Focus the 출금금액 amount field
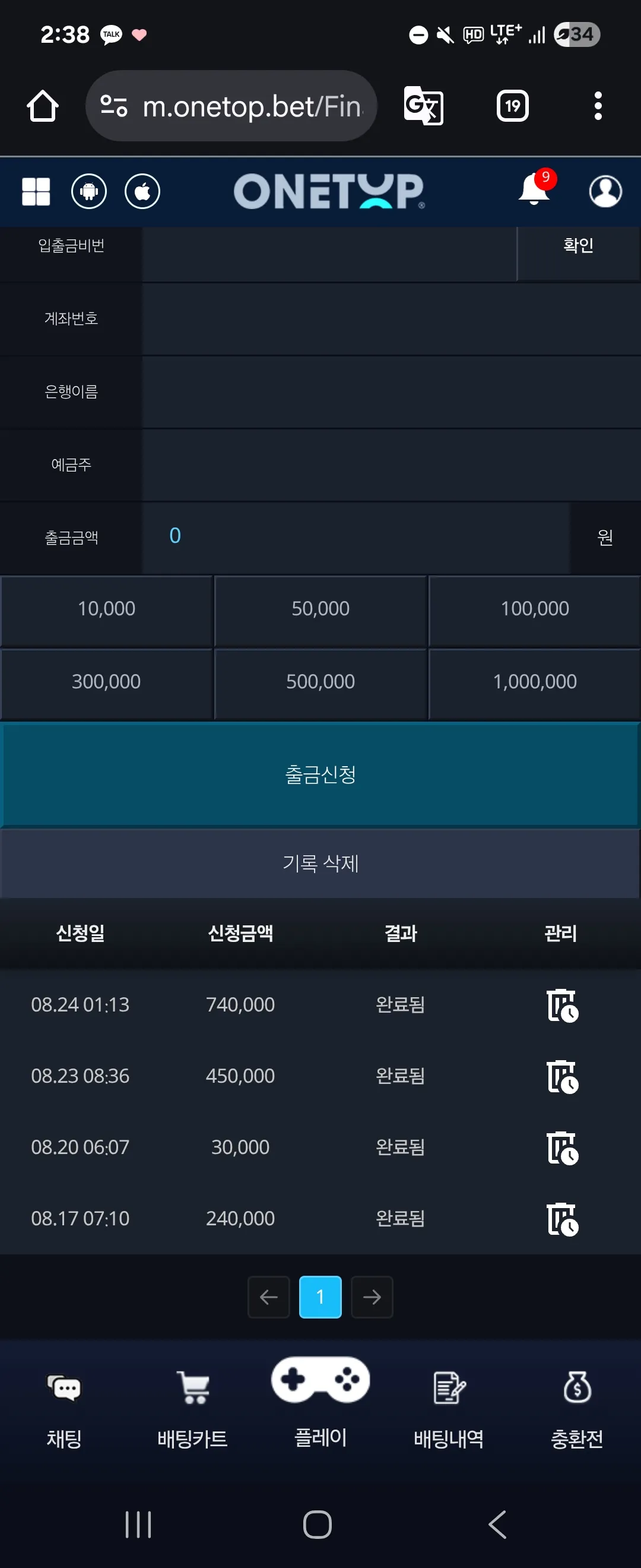641x1568 pixels. tap(356, 537)
